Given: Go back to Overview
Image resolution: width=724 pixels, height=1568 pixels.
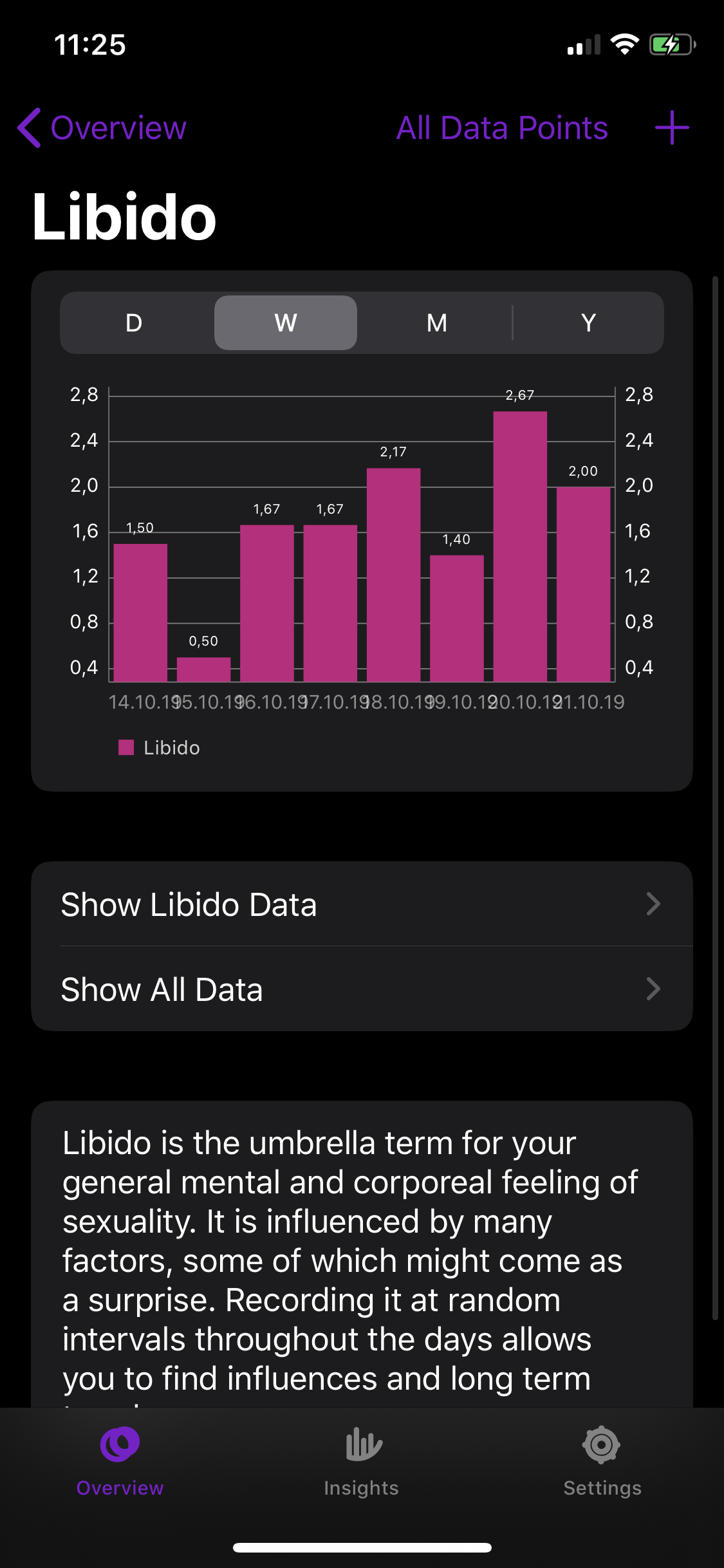Looking at the screenshot, I should coord(102,127).
